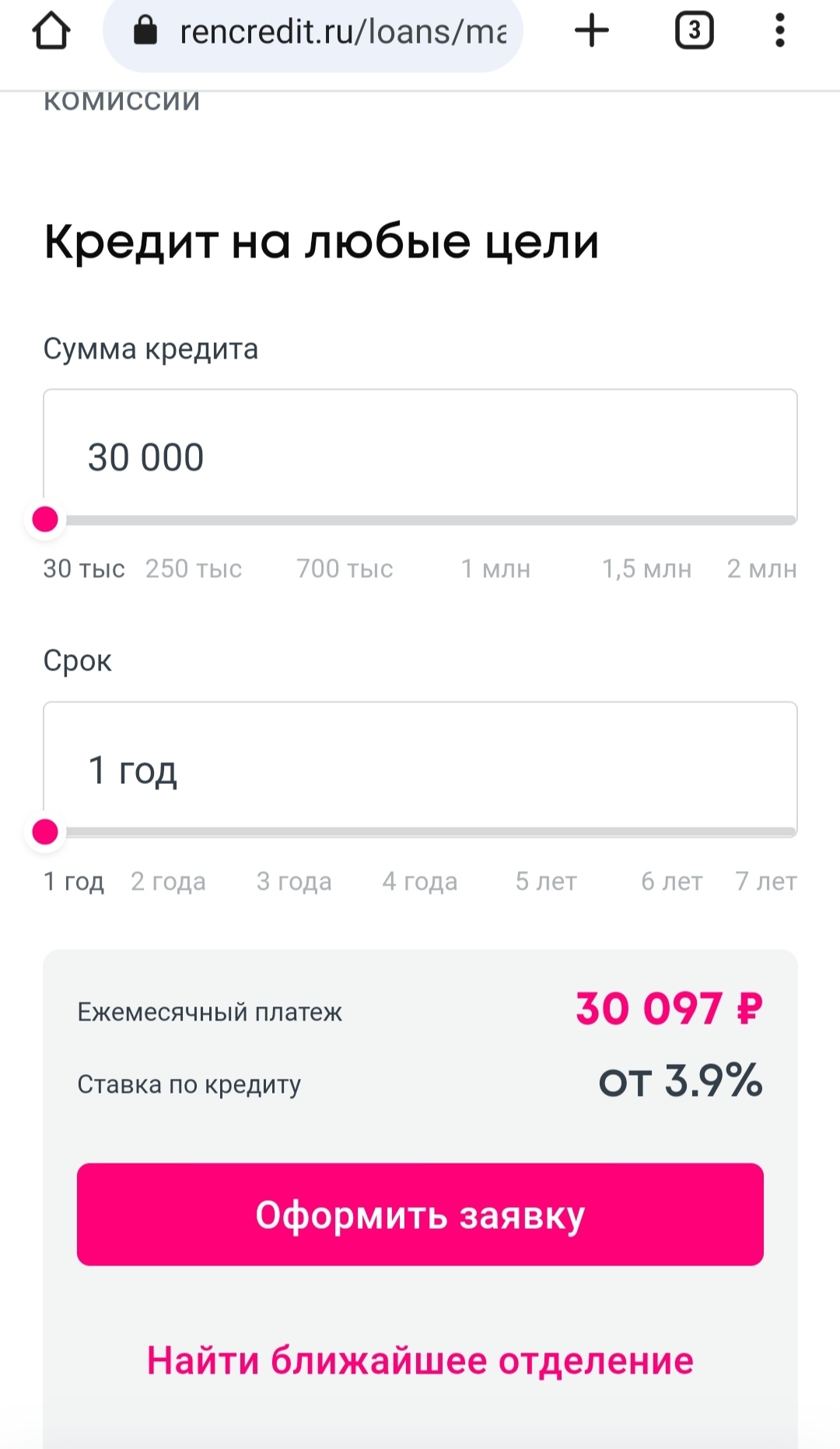This screenshot has width=840, height=1449.
Task: Open the browser home screen
Action: click(51, 31)
